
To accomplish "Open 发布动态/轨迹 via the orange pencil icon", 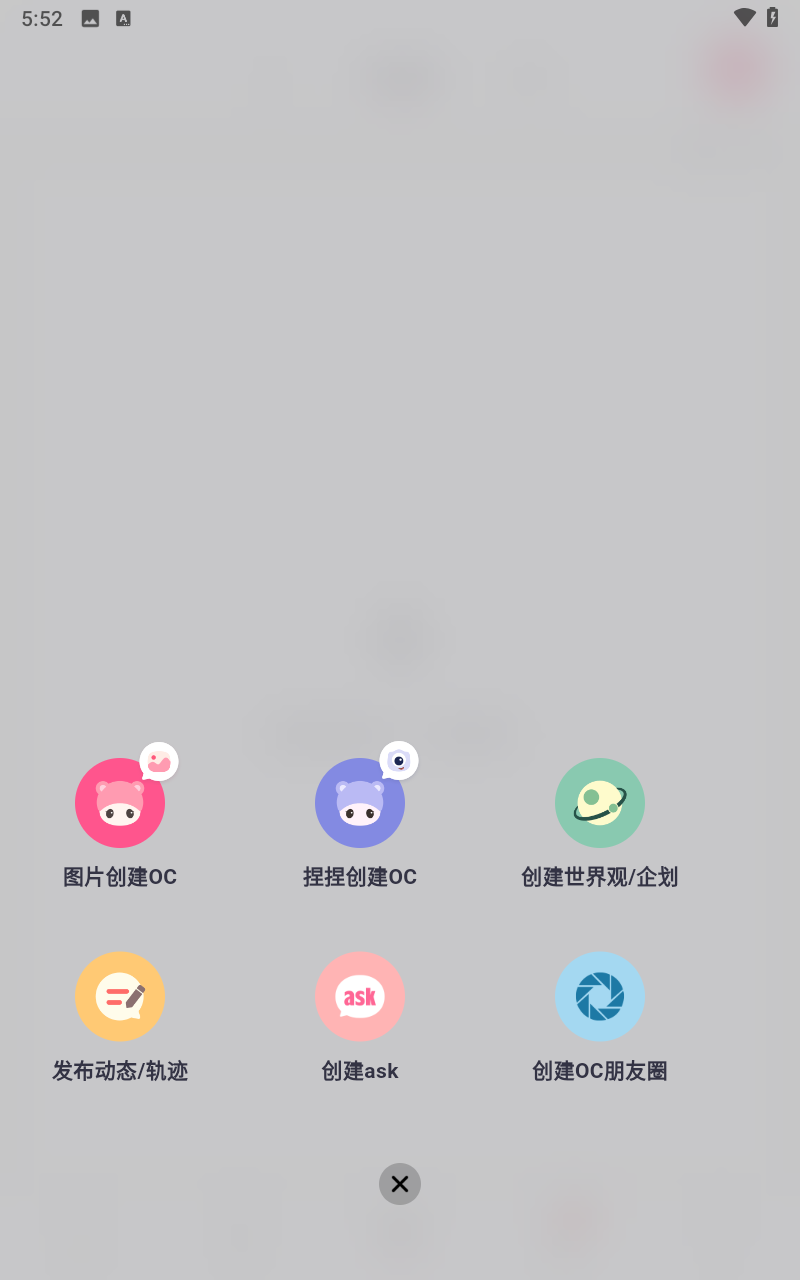I will pos(120,996).
